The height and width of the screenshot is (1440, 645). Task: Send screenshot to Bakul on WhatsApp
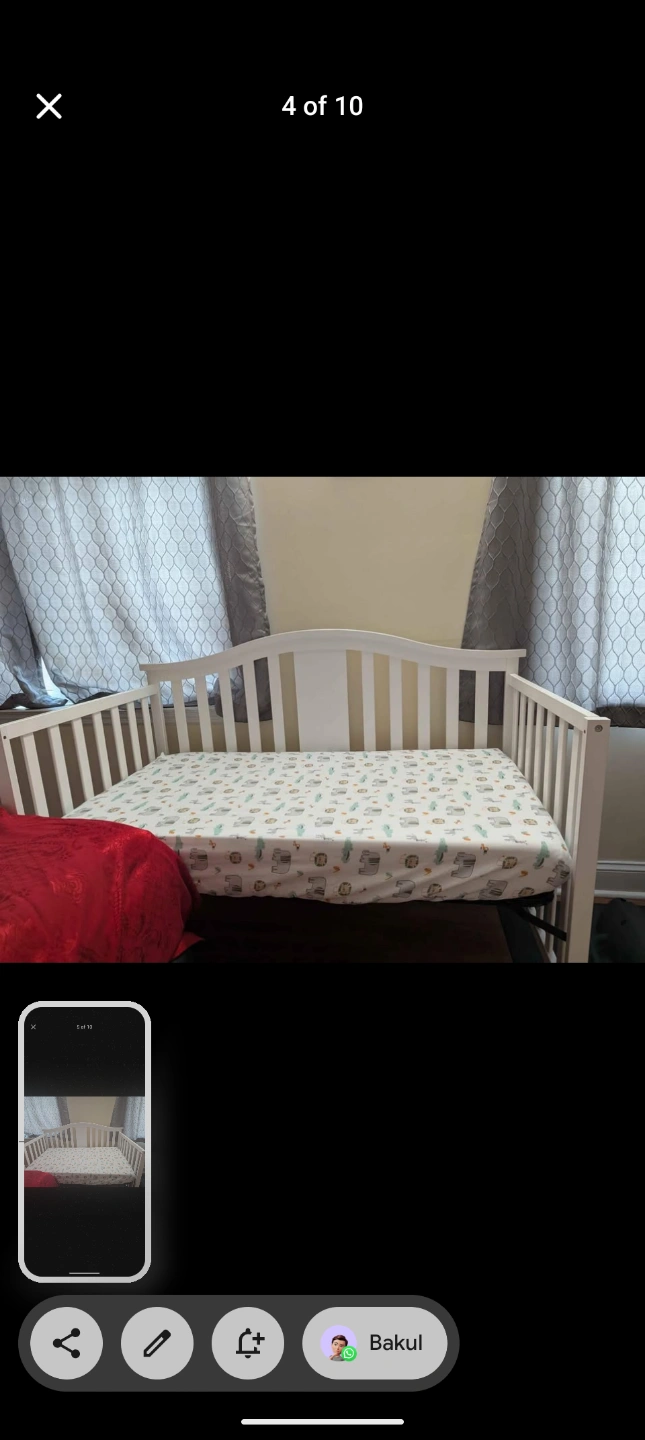[x=375, y=1343]
